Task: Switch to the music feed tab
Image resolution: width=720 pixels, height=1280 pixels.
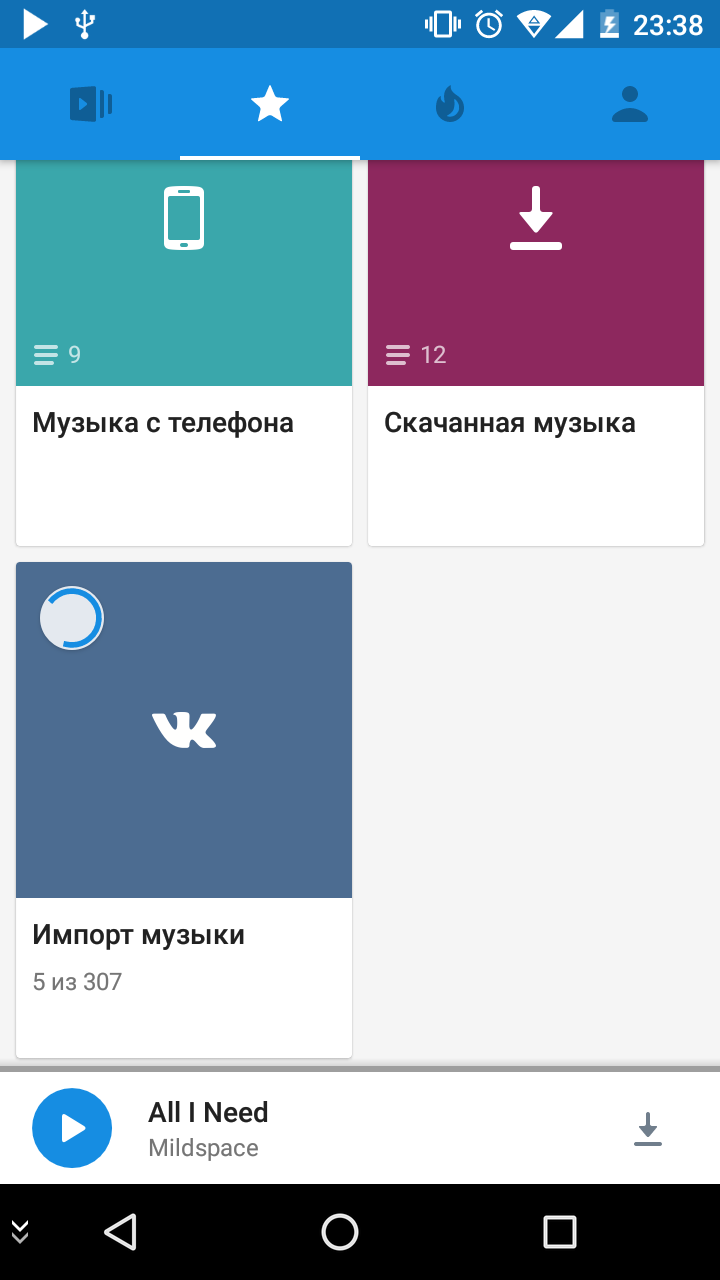Action: click(x=90, y=104)
